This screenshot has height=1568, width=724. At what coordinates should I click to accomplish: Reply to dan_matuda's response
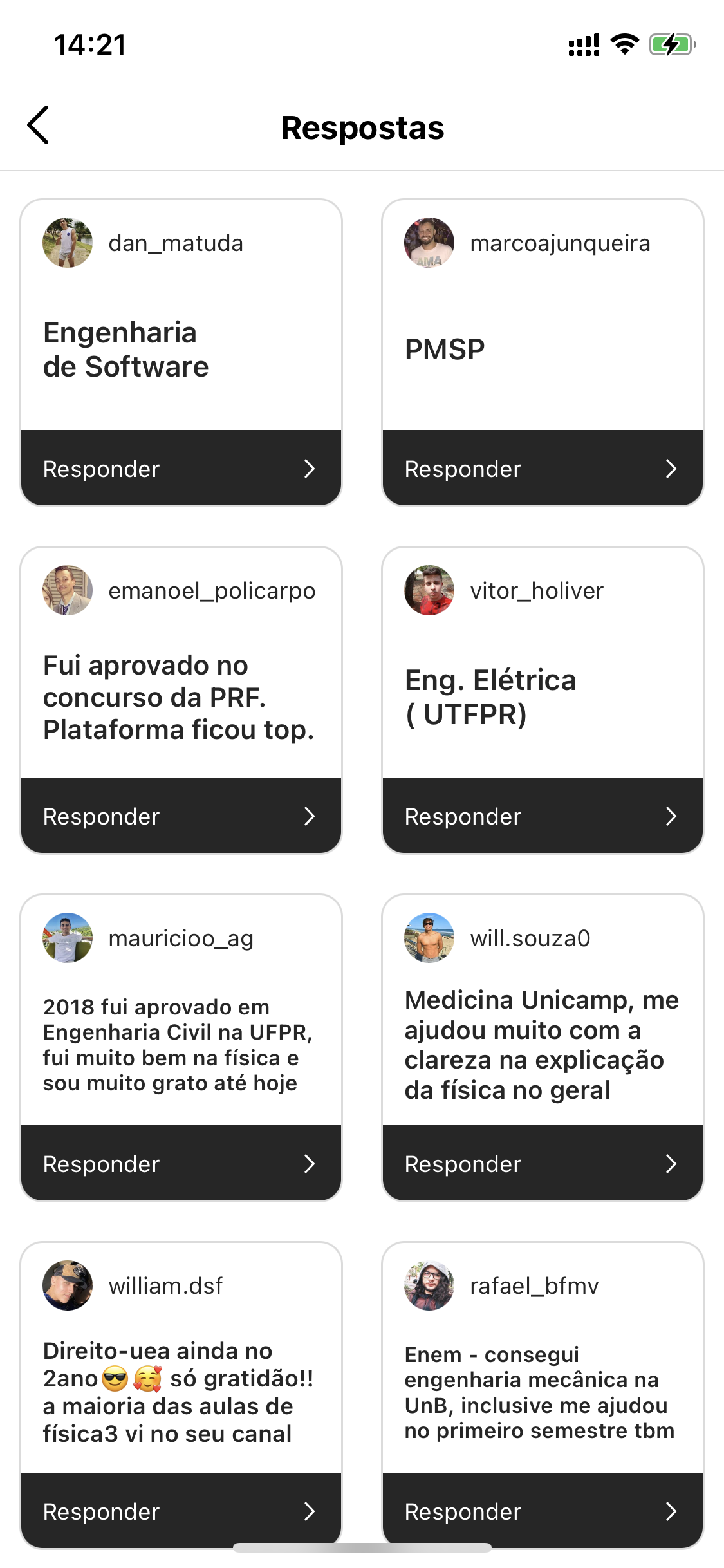pyautogui.click(x=180, y=469)
